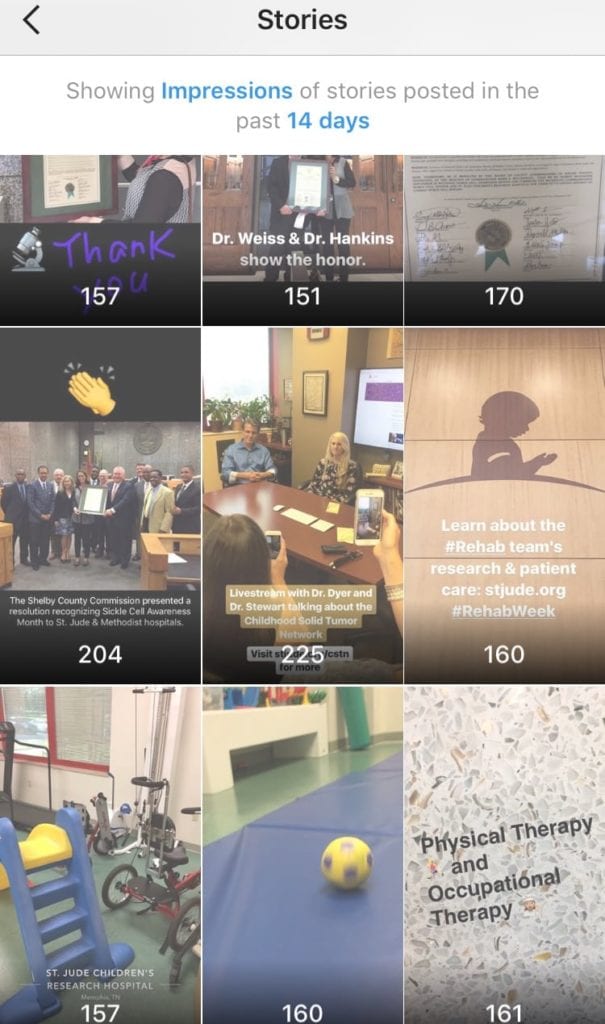Open the signed resolution story with 170 impressions
This screenshot has width=605, height=1024.
(504, 240)
